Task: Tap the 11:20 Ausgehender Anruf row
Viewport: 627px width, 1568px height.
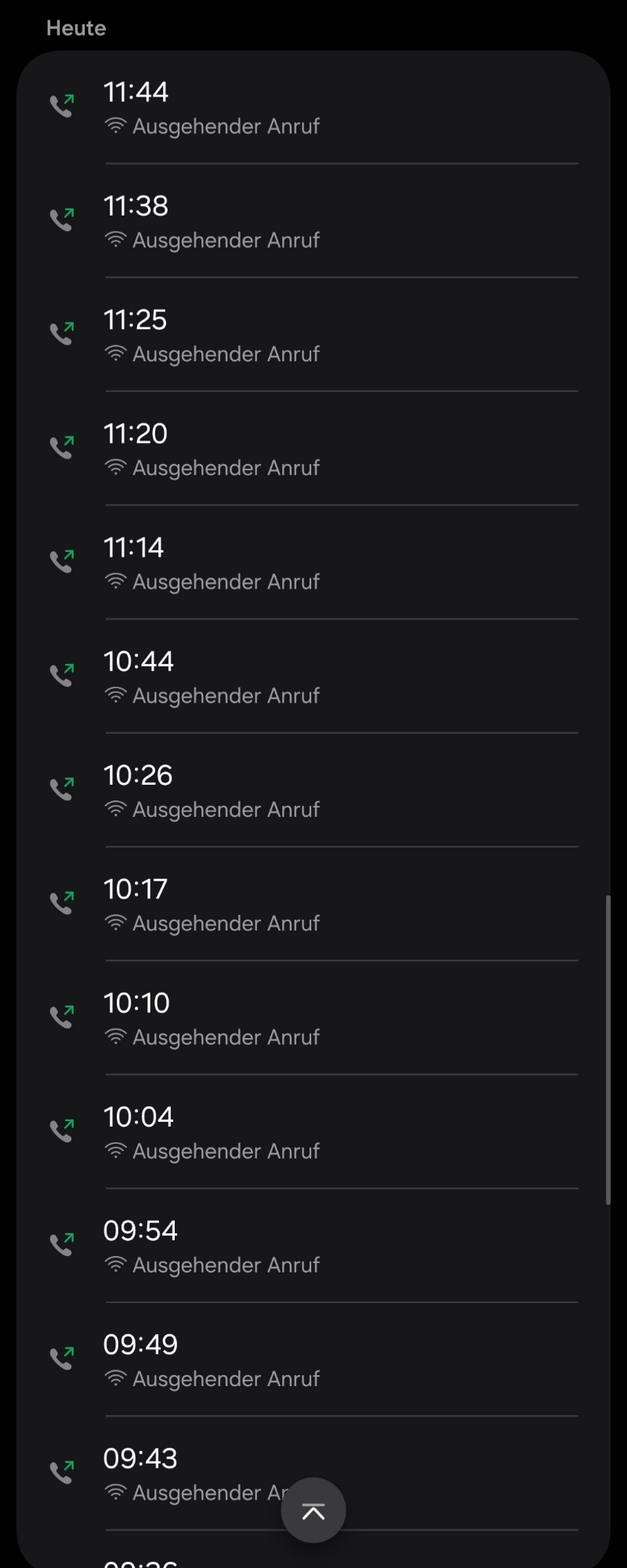Action: pos(313,448)
